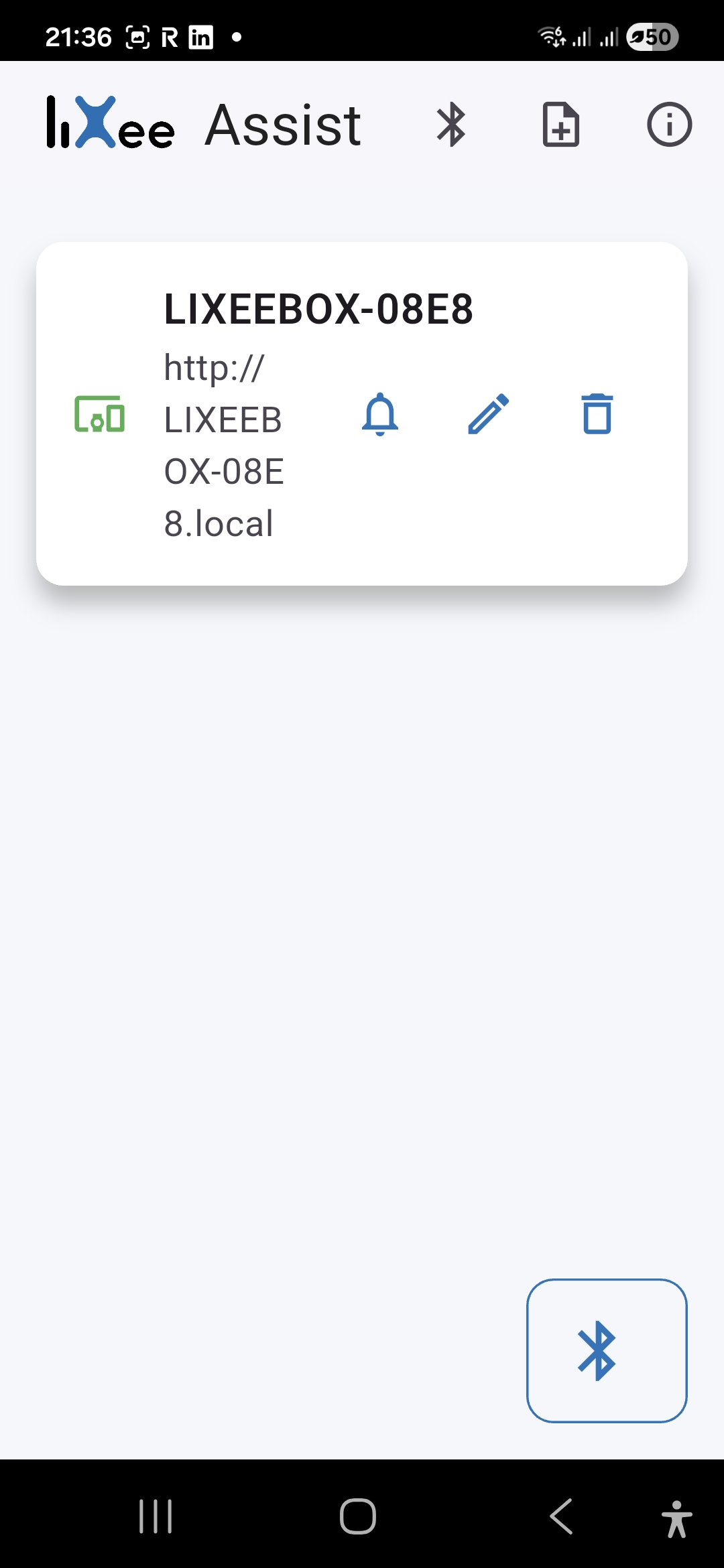Tap the lixee logo

[111, 125]
